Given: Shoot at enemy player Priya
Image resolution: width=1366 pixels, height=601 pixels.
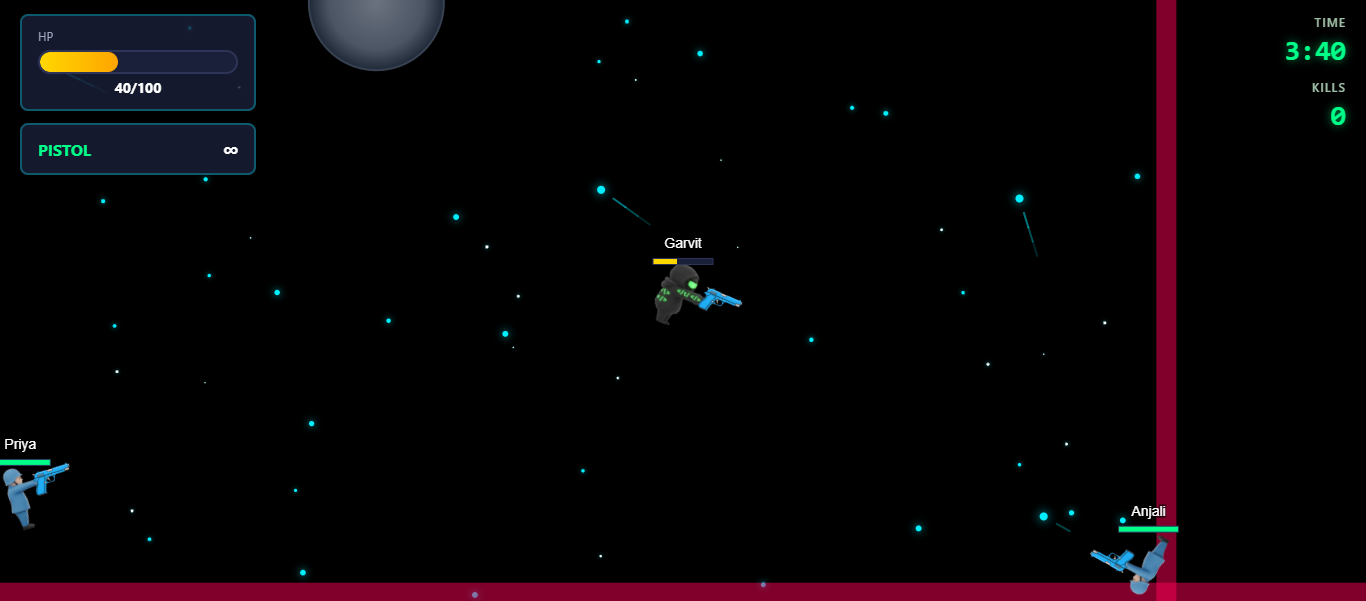Looking at the screenshot, I should tap(19, 497).
